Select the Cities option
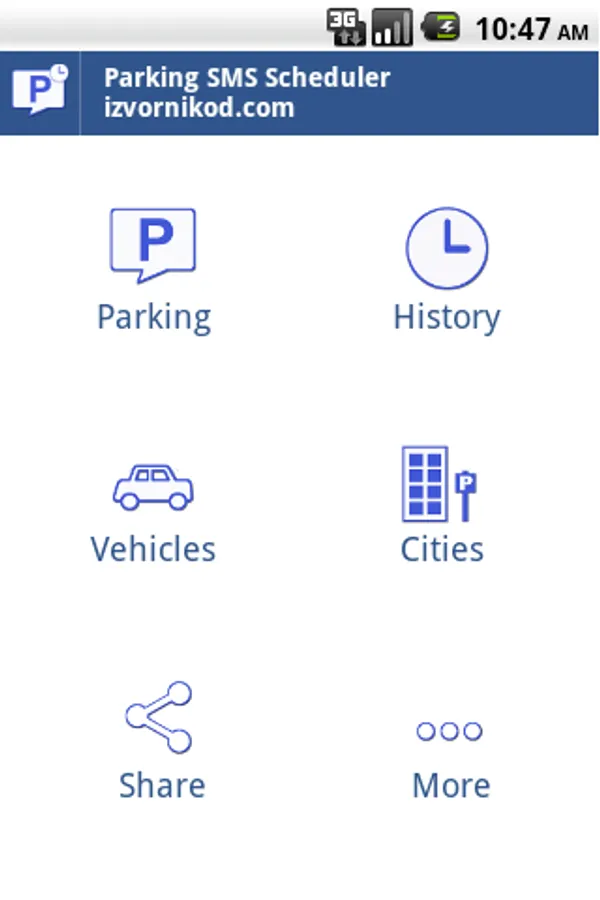Viewport: 600px width, 900px height. click(441, 505)
